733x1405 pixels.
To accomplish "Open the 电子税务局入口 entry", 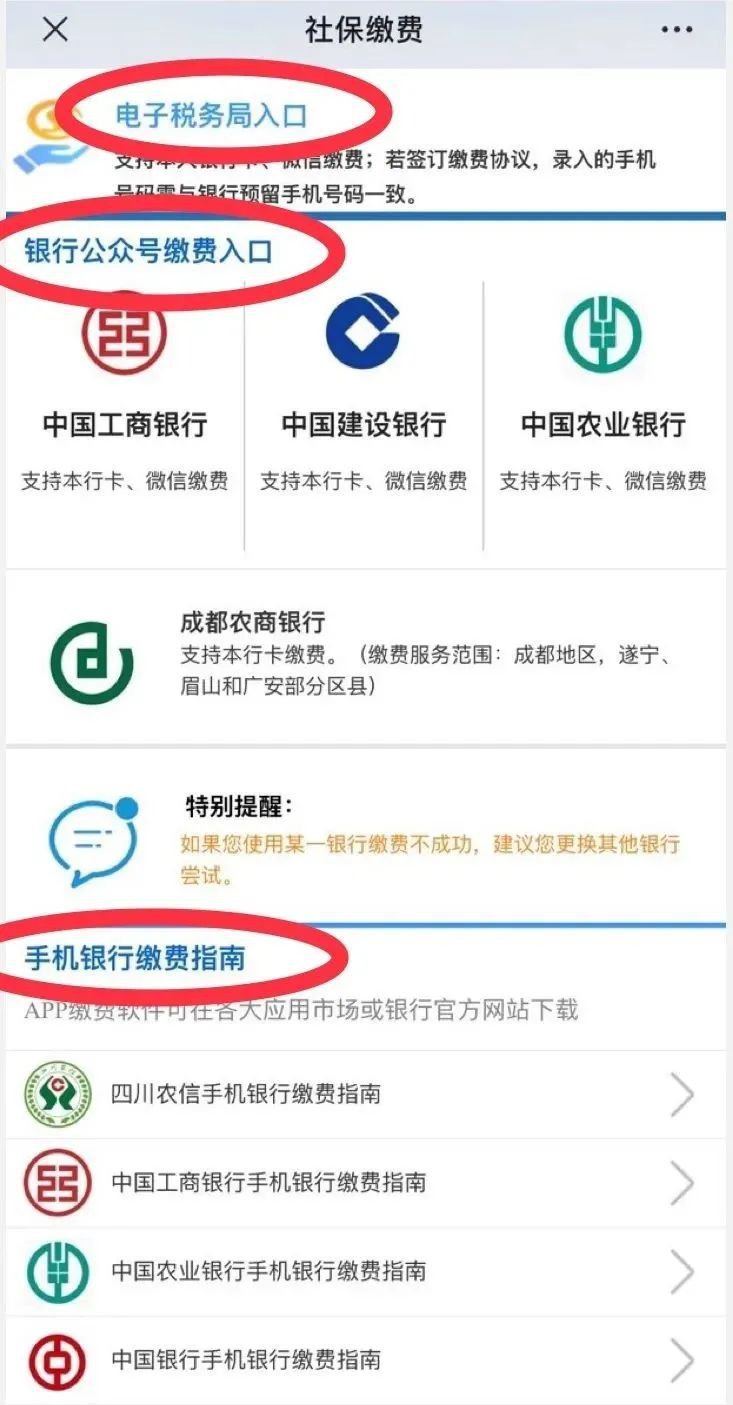I will click(x=211, y=116).
